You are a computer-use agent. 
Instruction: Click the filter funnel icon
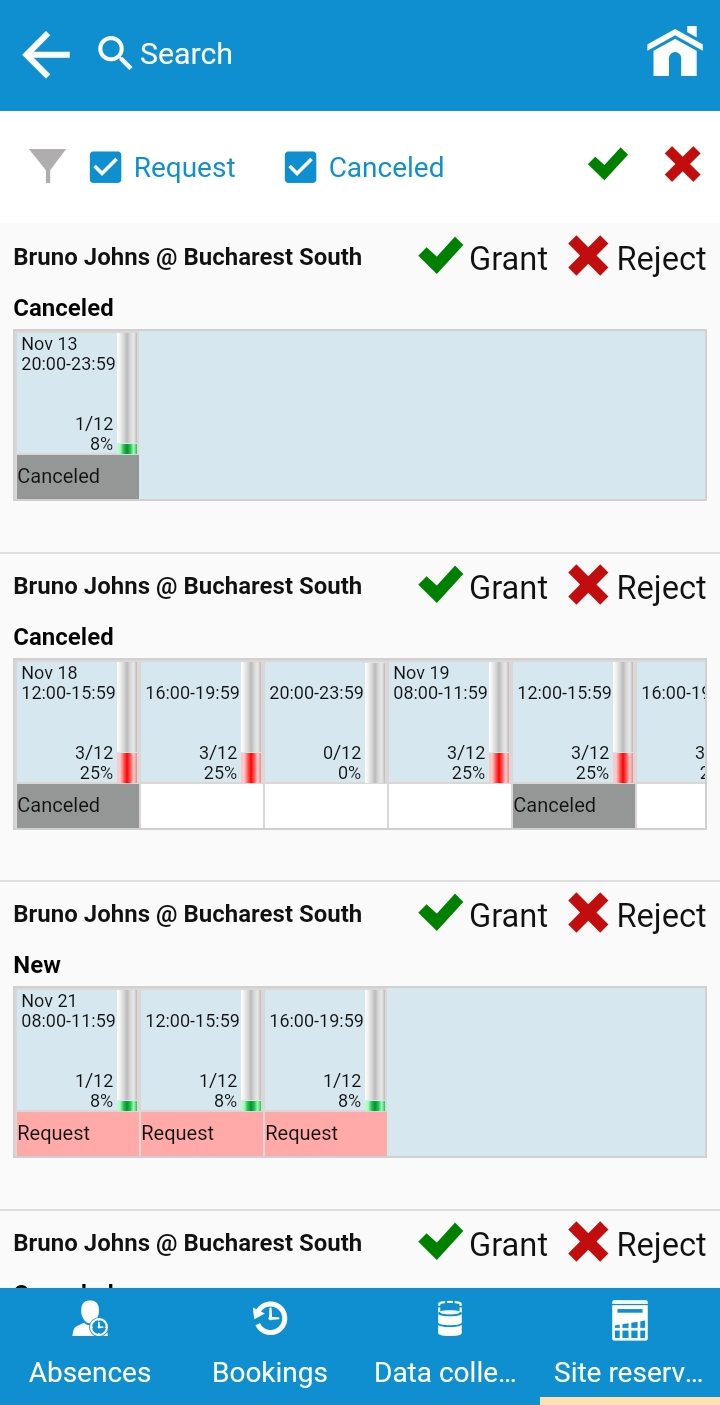tap(46, 166)
